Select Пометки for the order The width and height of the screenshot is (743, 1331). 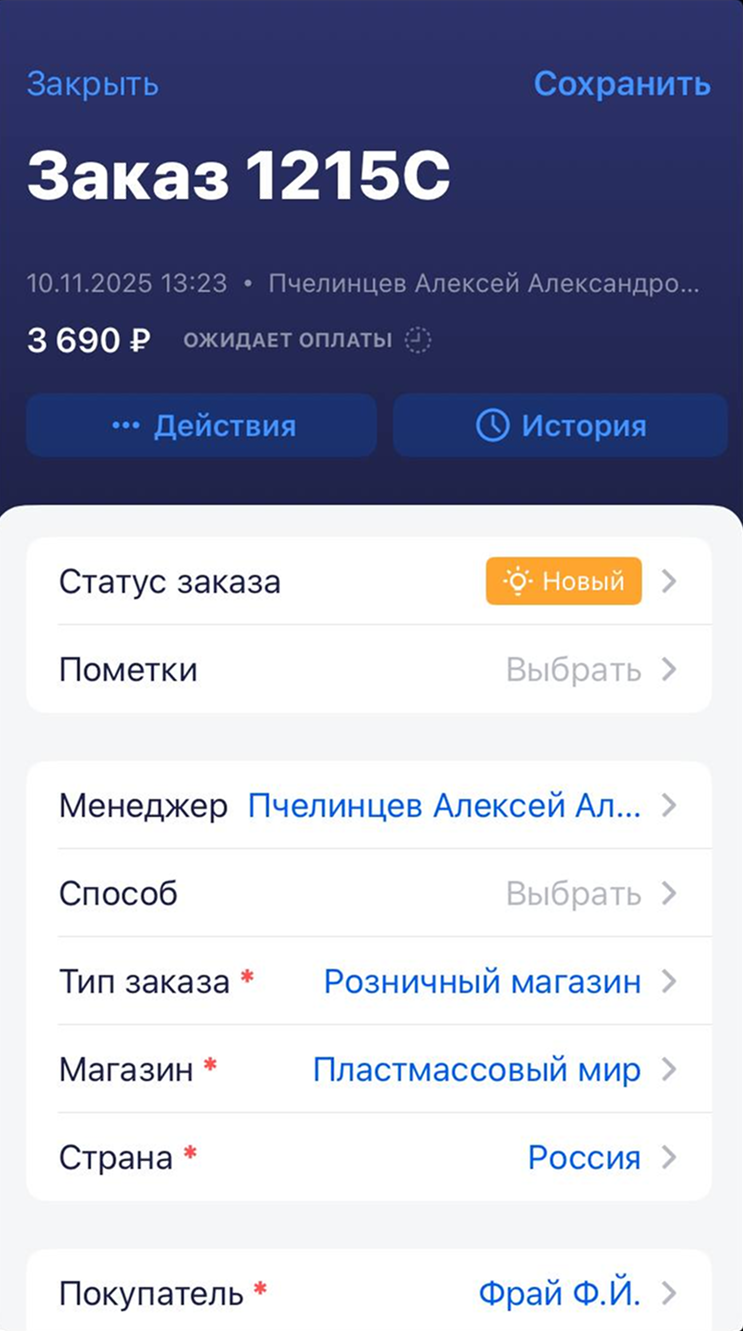[x=370, y=669]
